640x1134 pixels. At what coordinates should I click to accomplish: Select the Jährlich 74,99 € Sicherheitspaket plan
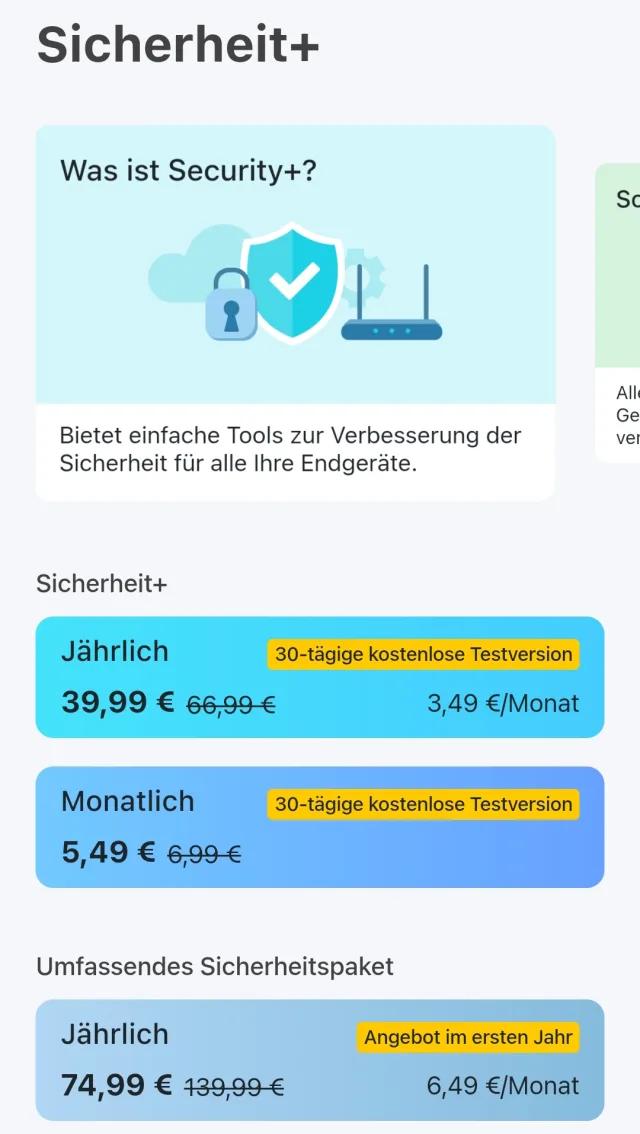[319, 1060]
